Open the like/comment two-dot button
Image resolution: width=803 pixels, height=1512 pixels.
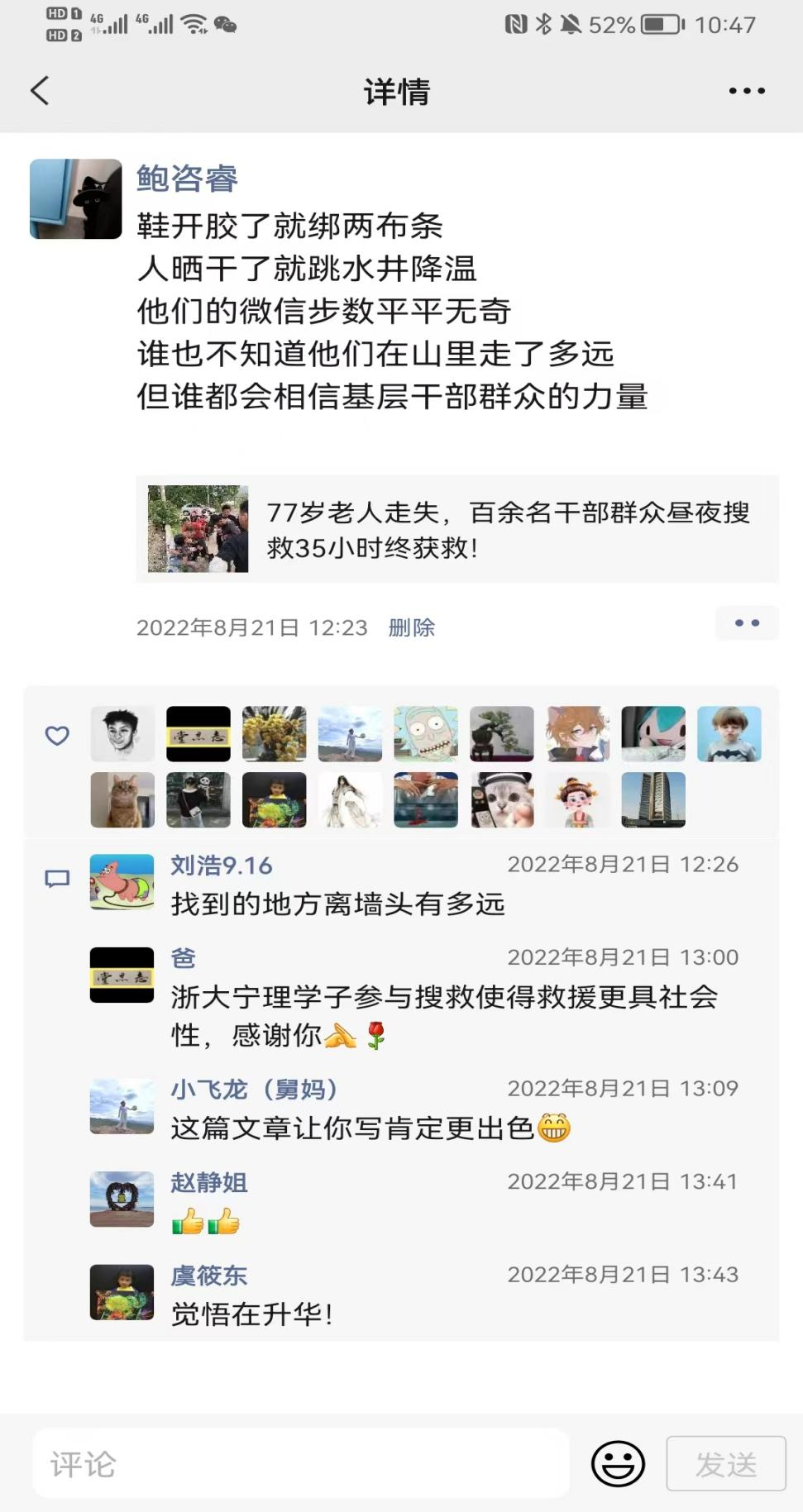[747, 623]
